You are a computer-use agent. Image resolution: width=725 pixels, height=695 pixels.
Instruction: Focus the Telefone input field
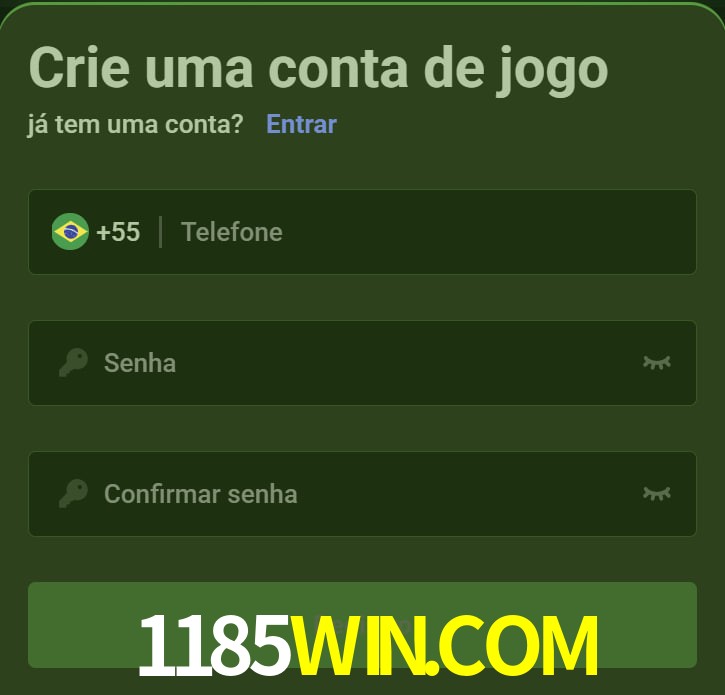(420, 232)
